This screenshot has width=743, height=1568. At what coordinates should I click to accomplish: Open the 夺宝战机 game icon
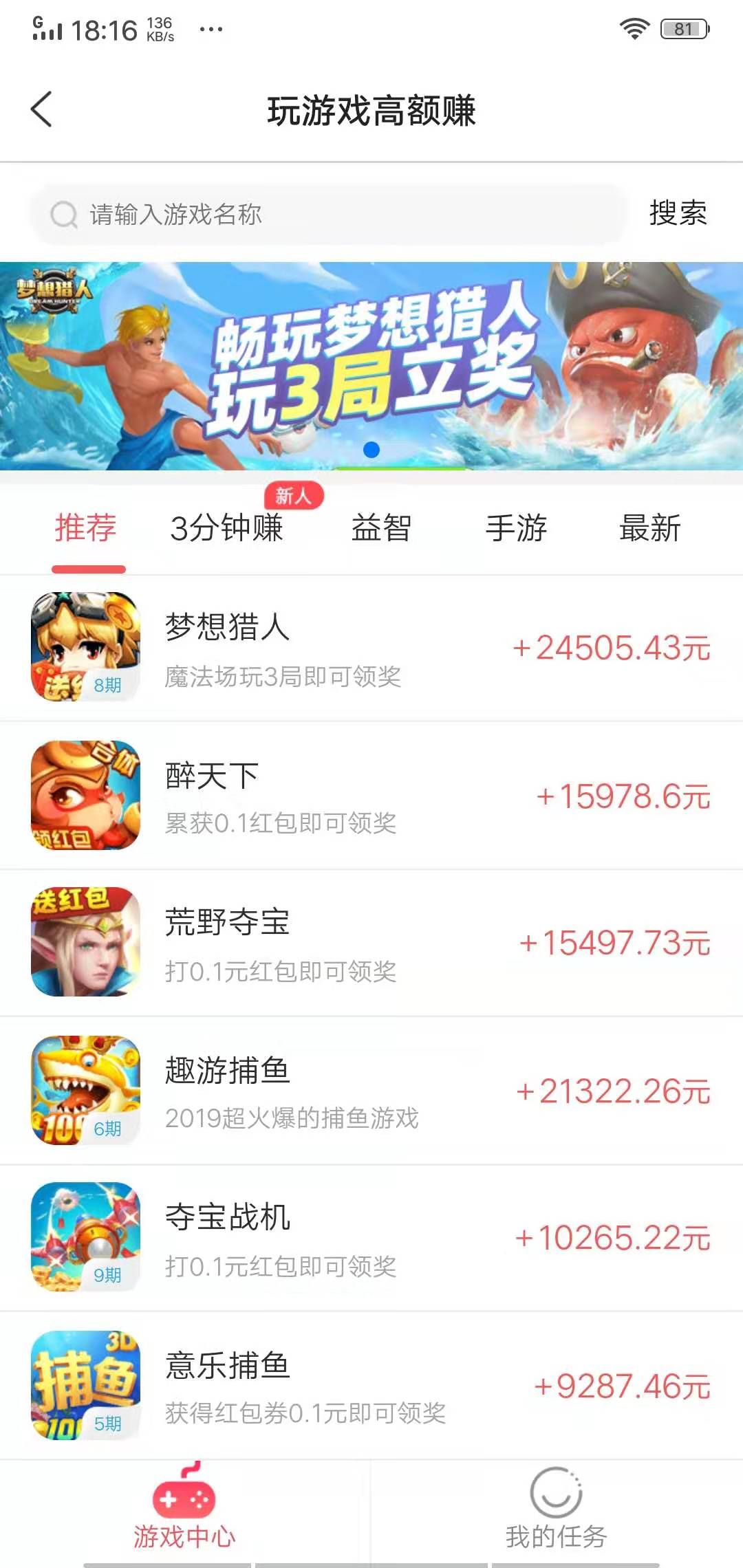coord(86,1234)
